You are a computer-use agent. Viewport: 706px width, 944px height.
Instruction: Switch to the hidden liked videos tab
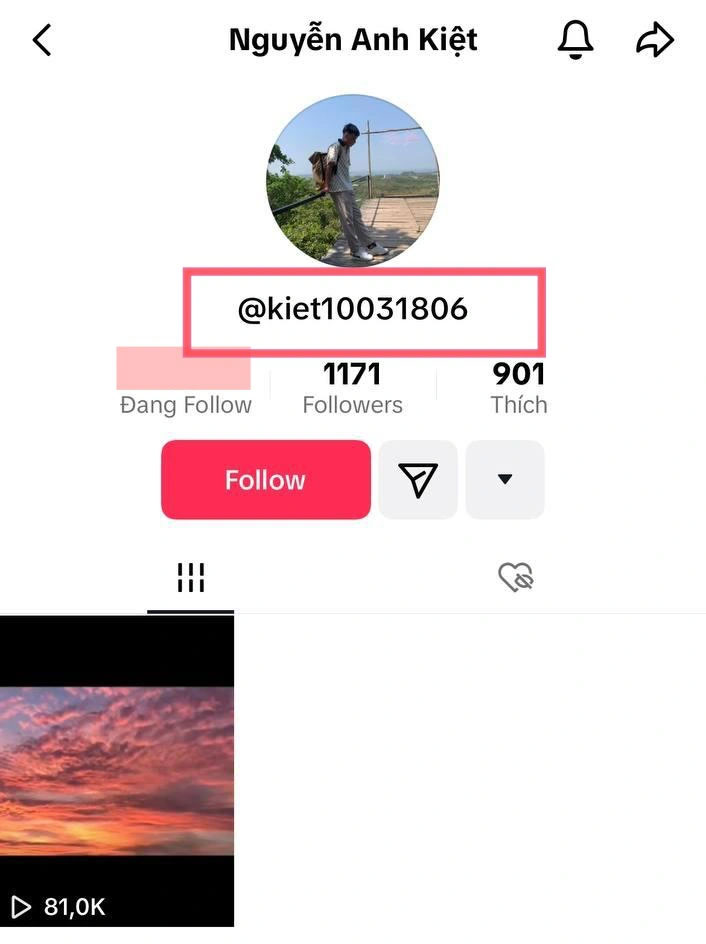(516, 577)
